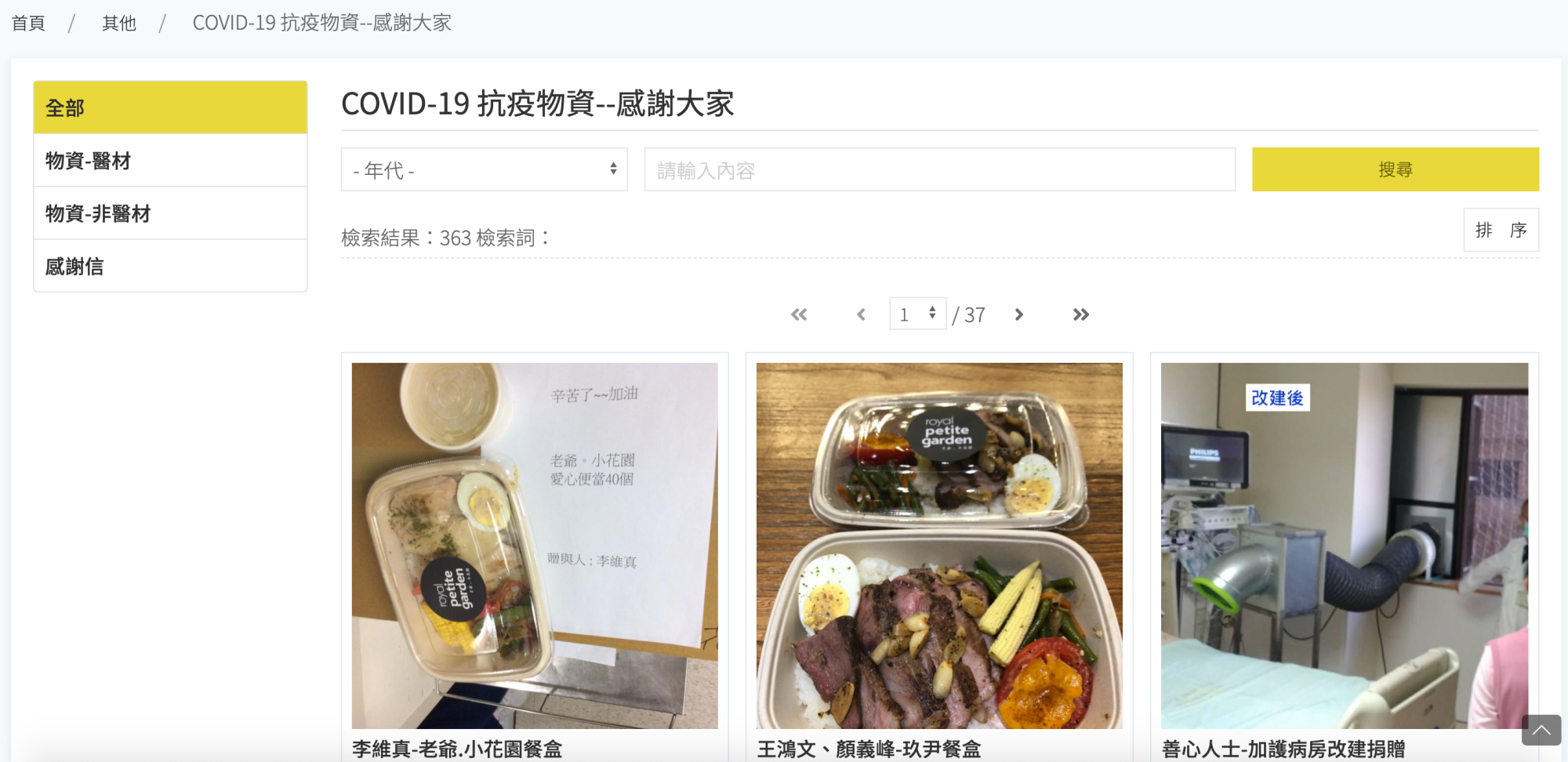Expand the 年代 dropdown
This screenshot has width=1568, height=762.
click(484, 169)
